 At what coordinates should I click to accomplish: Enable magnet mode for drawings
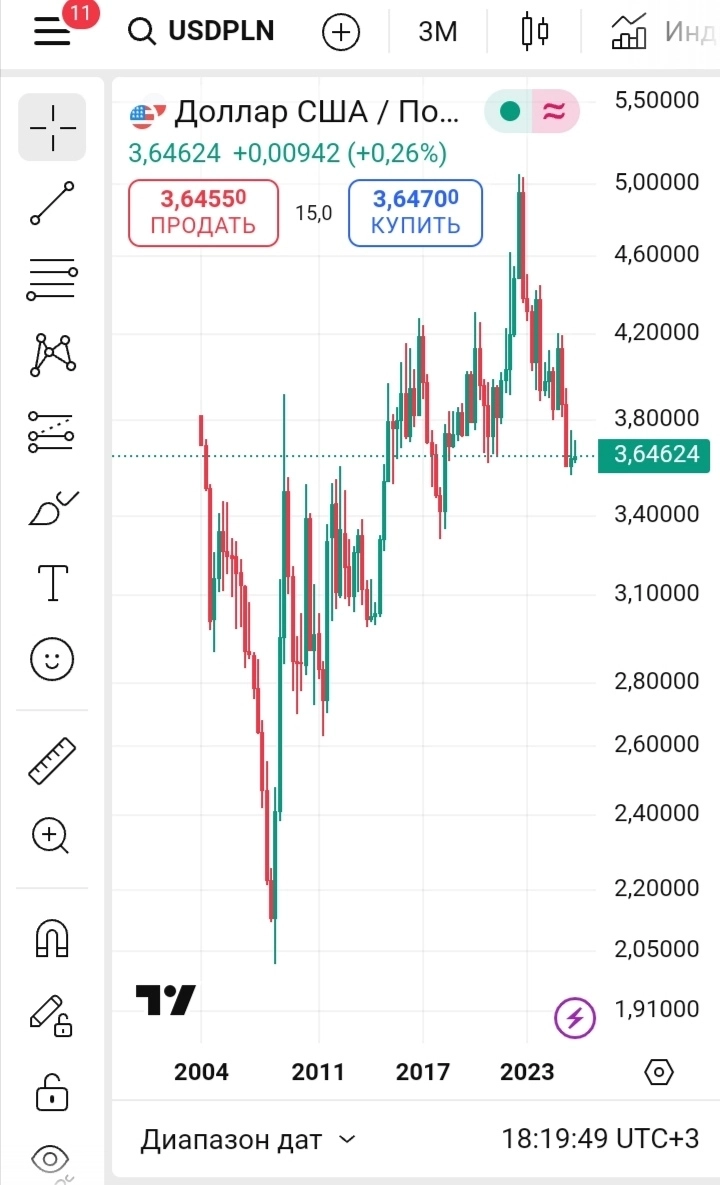(51, 936)
